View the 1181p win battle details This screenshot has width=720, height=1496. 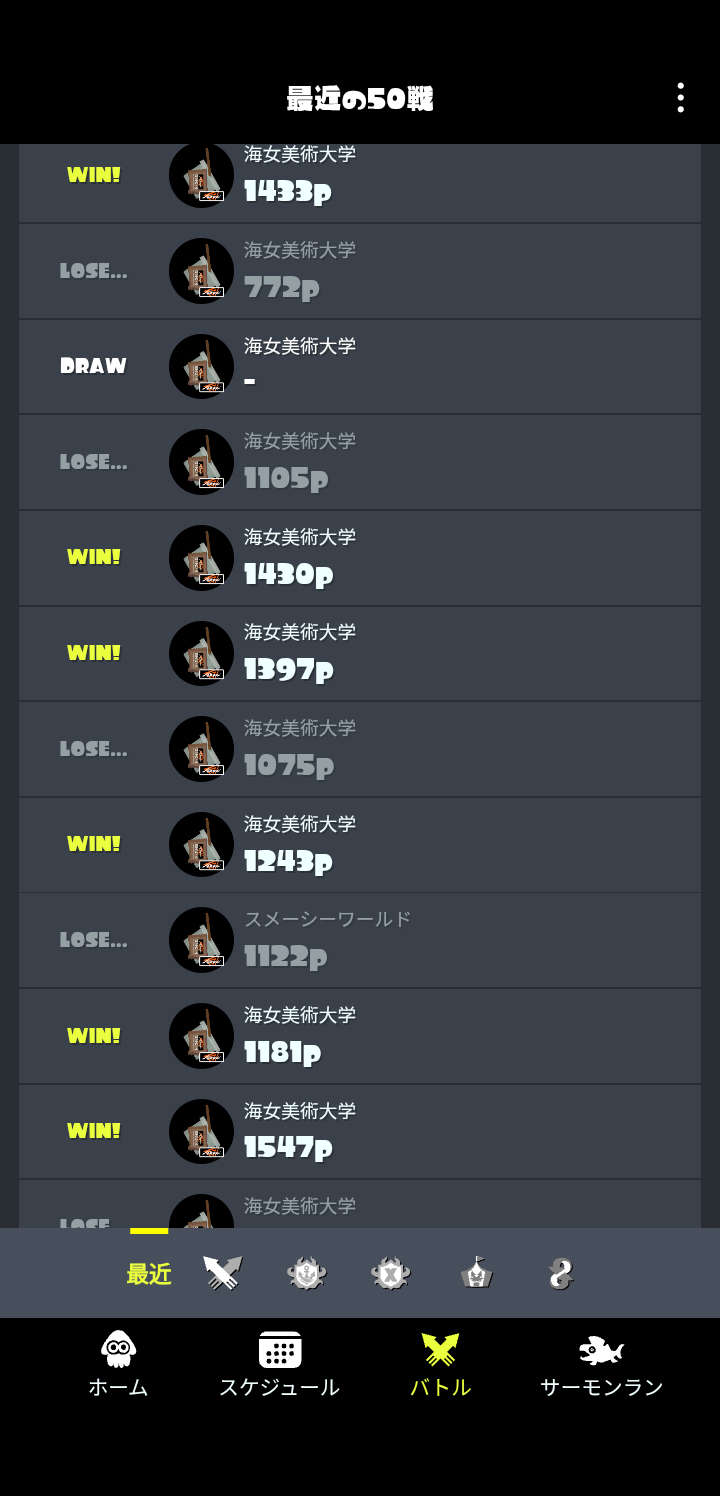coord(360,1036)
